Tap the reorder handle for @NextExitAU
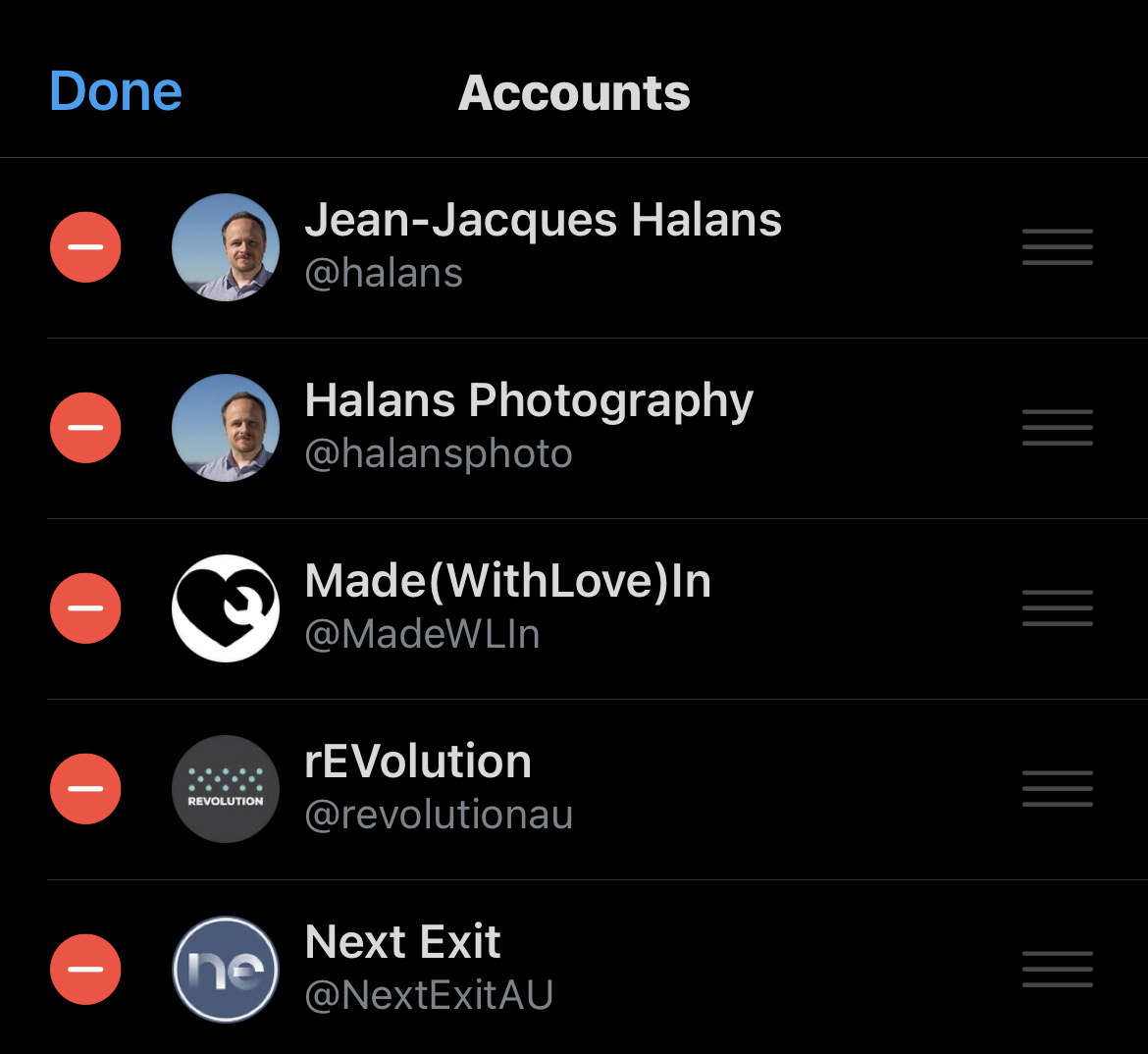 coord(1057,970)
